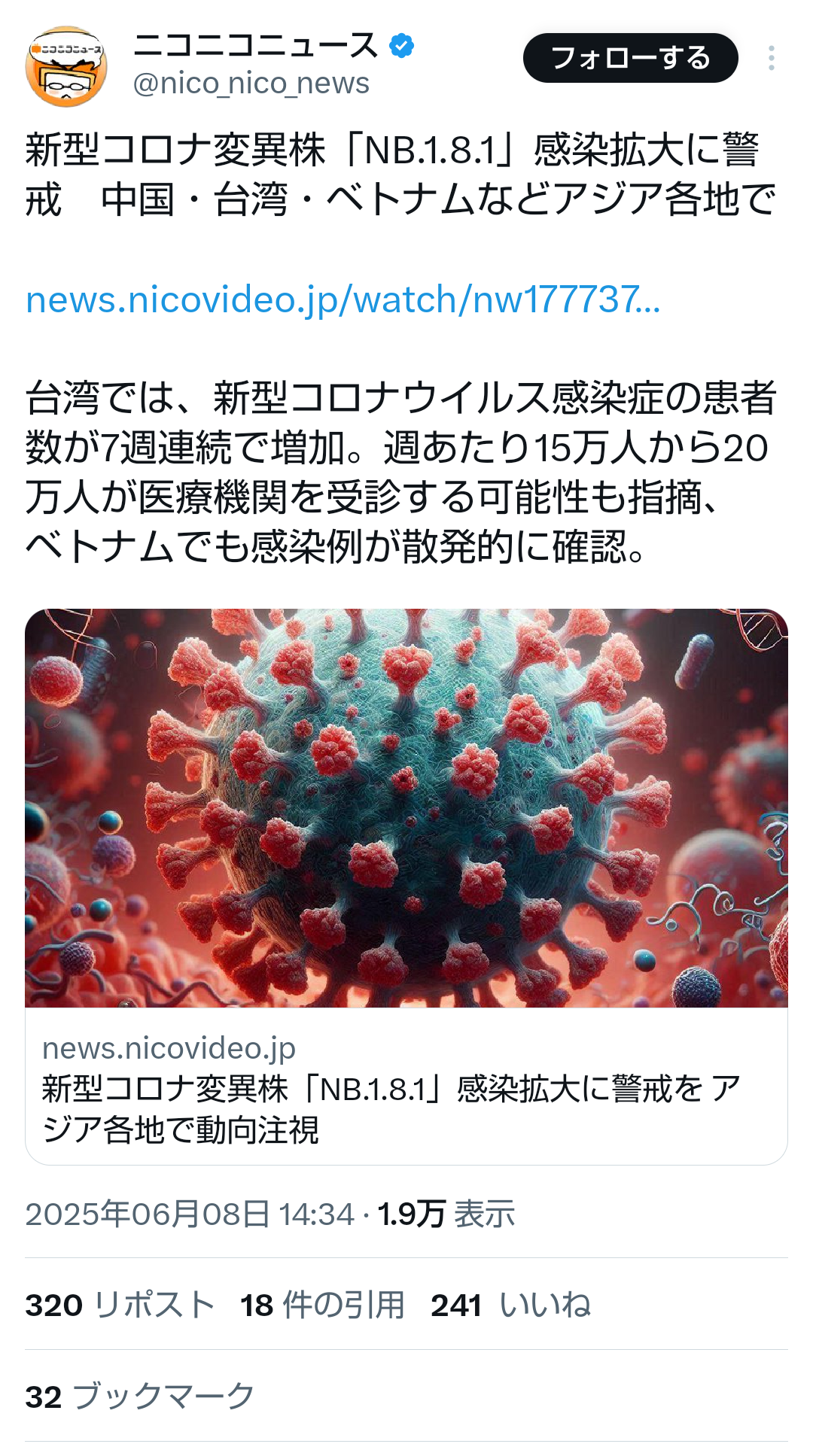Open the three-dot overflow menu
Screen dimensions: 813x1456
(x=772, y=58)
